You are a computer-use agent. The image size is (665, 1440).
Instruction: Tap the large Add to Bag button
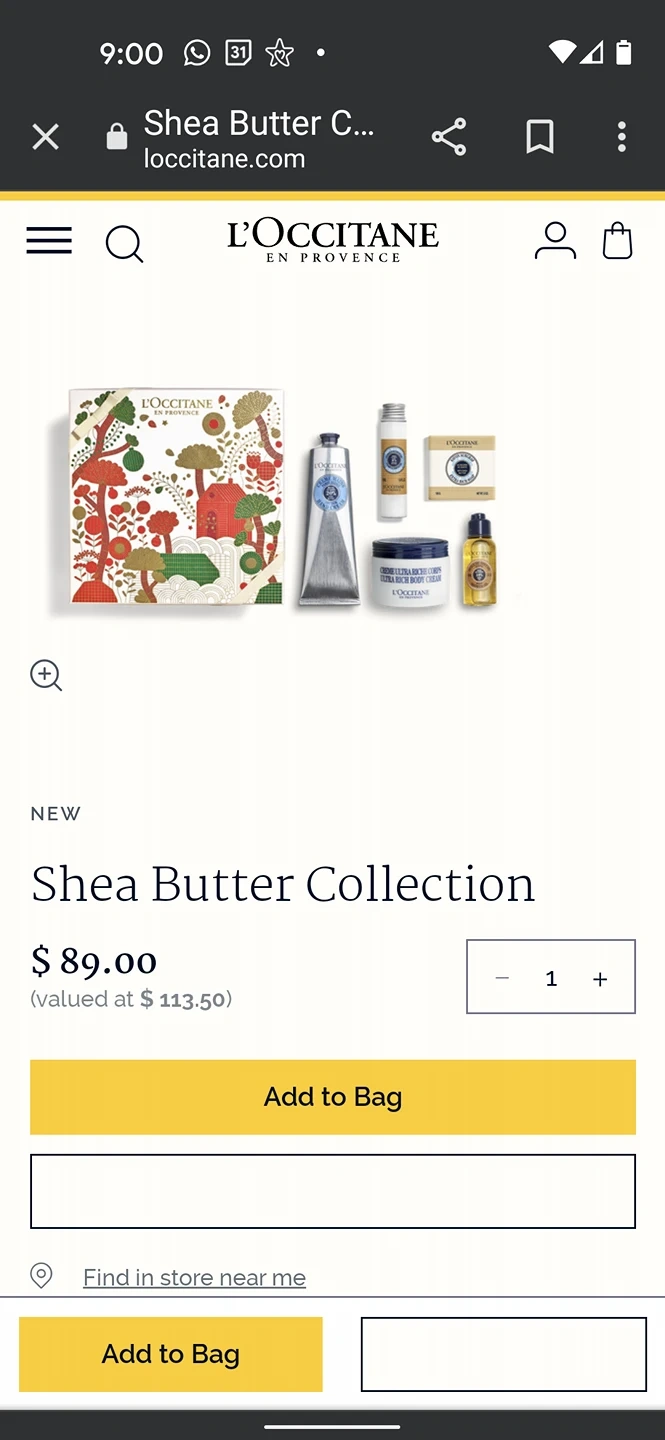[333, 1097]
